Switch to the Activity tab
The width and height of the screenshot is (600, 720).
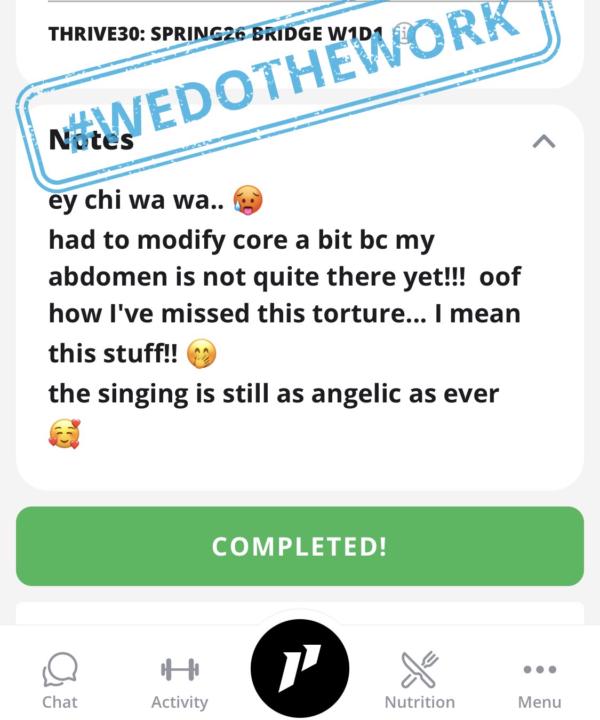[x=179, y=680]
